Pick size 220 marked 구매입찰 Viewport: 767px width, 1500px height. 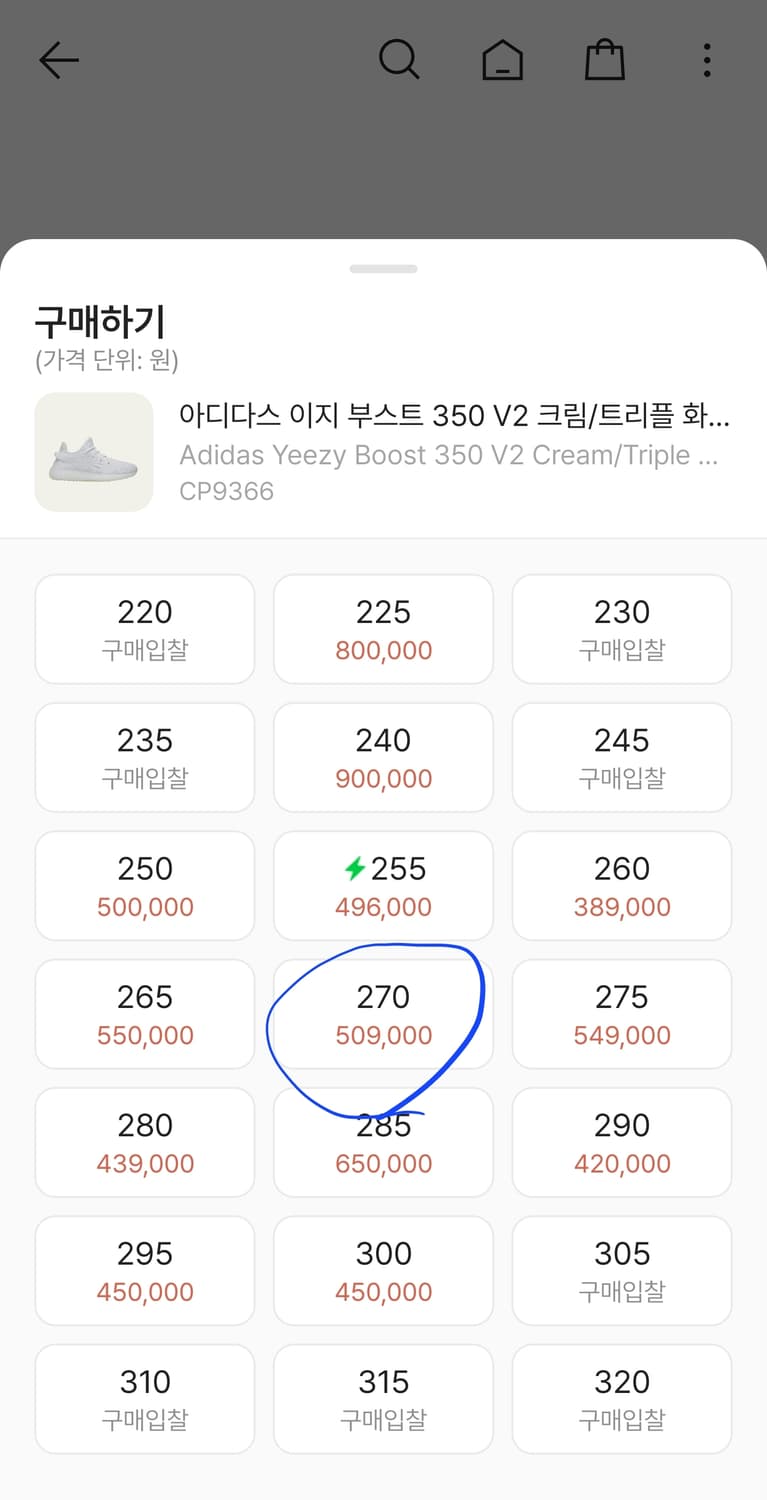point(144,628)
